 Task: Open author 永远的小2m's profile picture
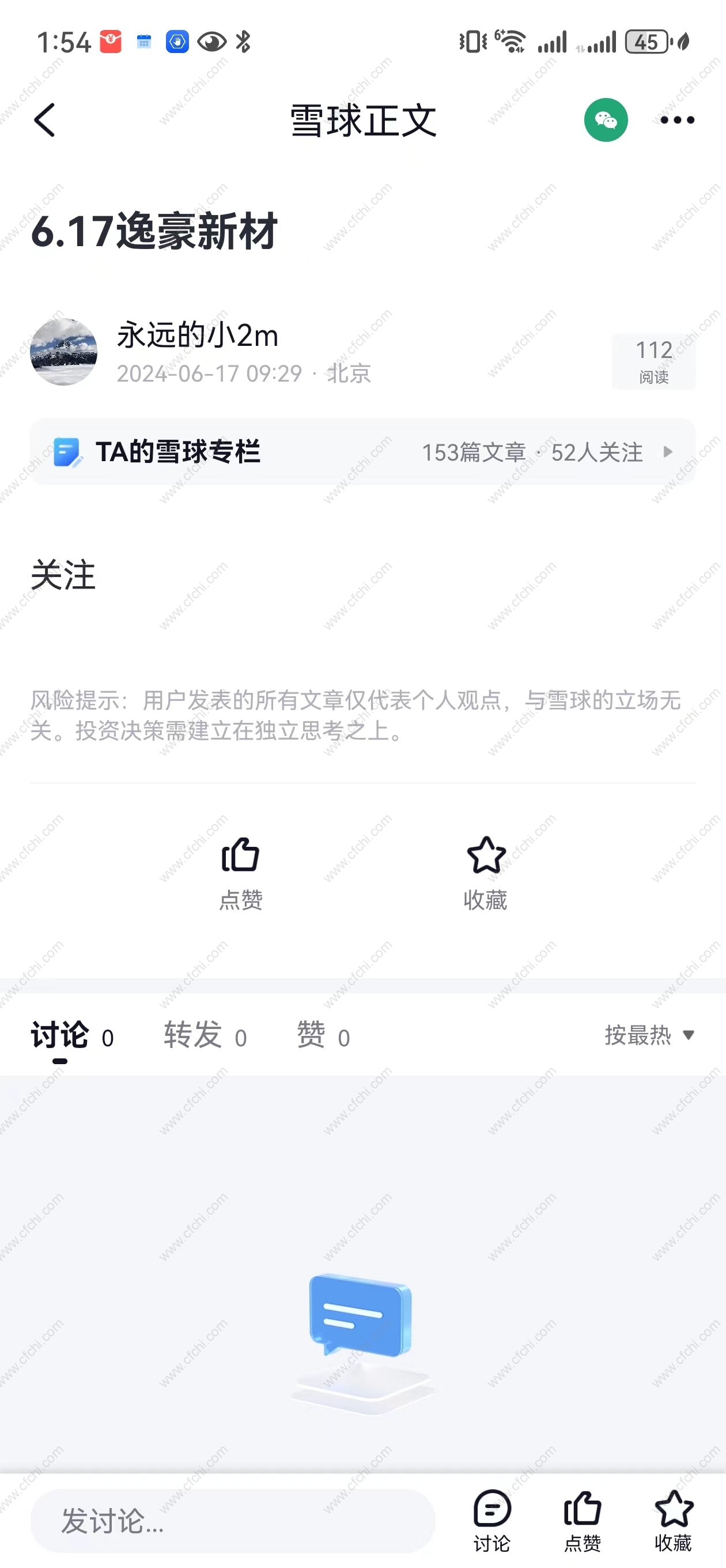tap(64, 352)
